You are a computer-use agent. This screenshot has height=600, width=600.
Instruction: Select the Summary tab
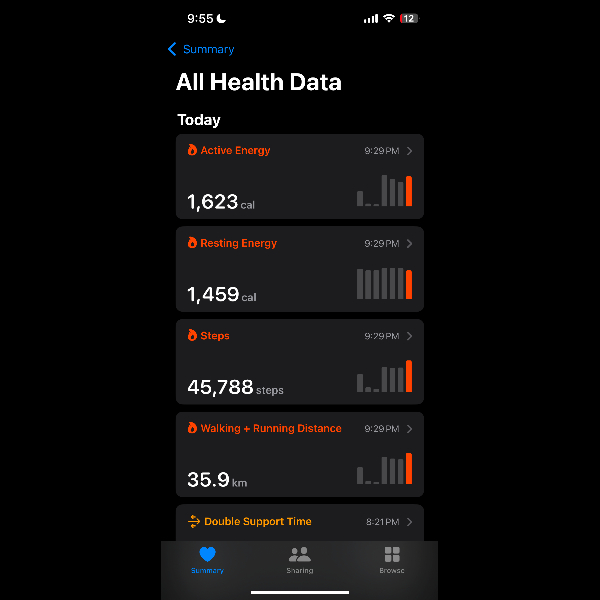click(x=207, y=559)
